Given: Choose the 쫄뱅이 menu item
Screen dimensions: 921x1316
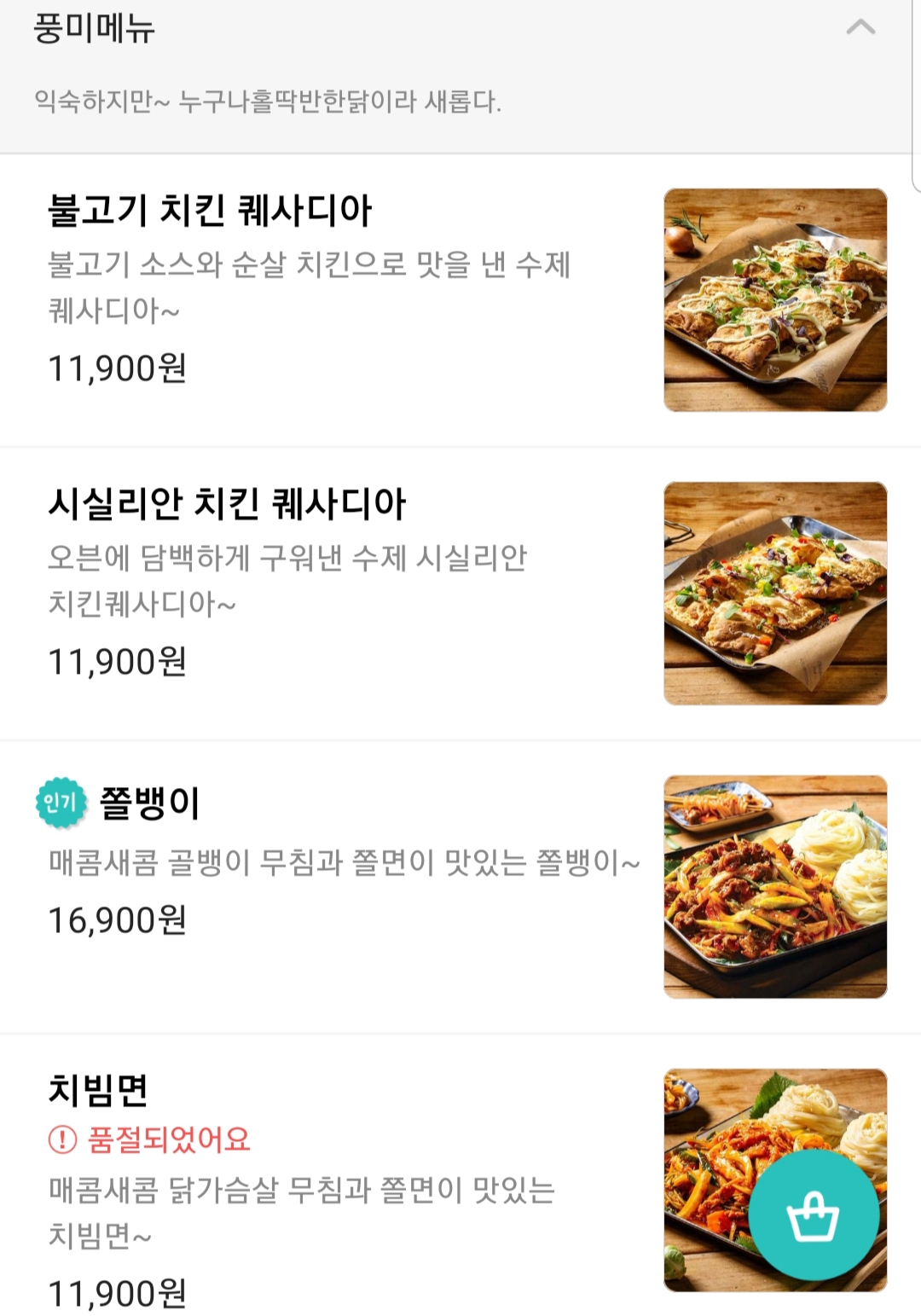Looking at the screenshot, I should [150, 803].
